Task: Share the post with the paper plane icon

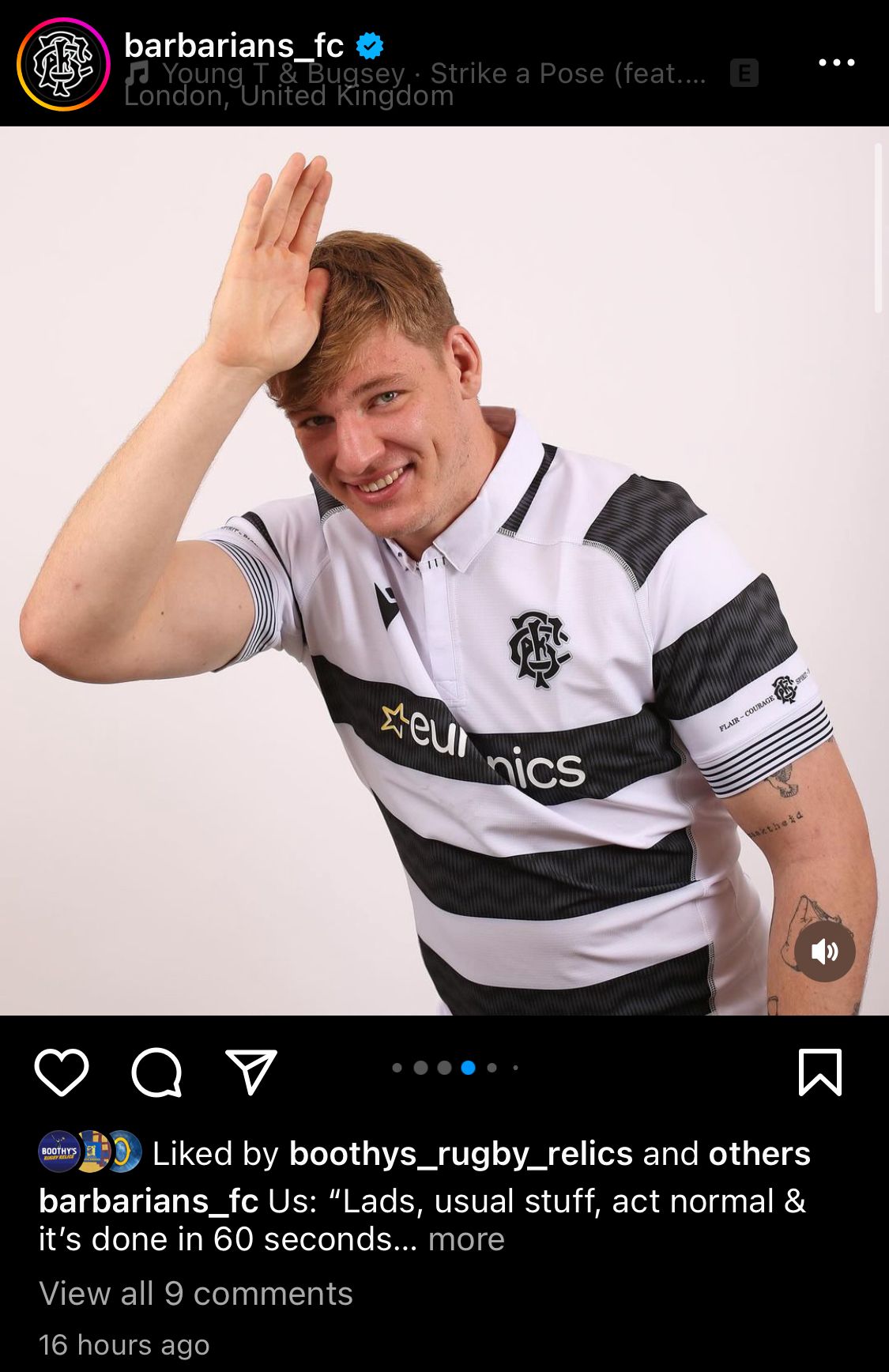Action: click(251, 1072)
